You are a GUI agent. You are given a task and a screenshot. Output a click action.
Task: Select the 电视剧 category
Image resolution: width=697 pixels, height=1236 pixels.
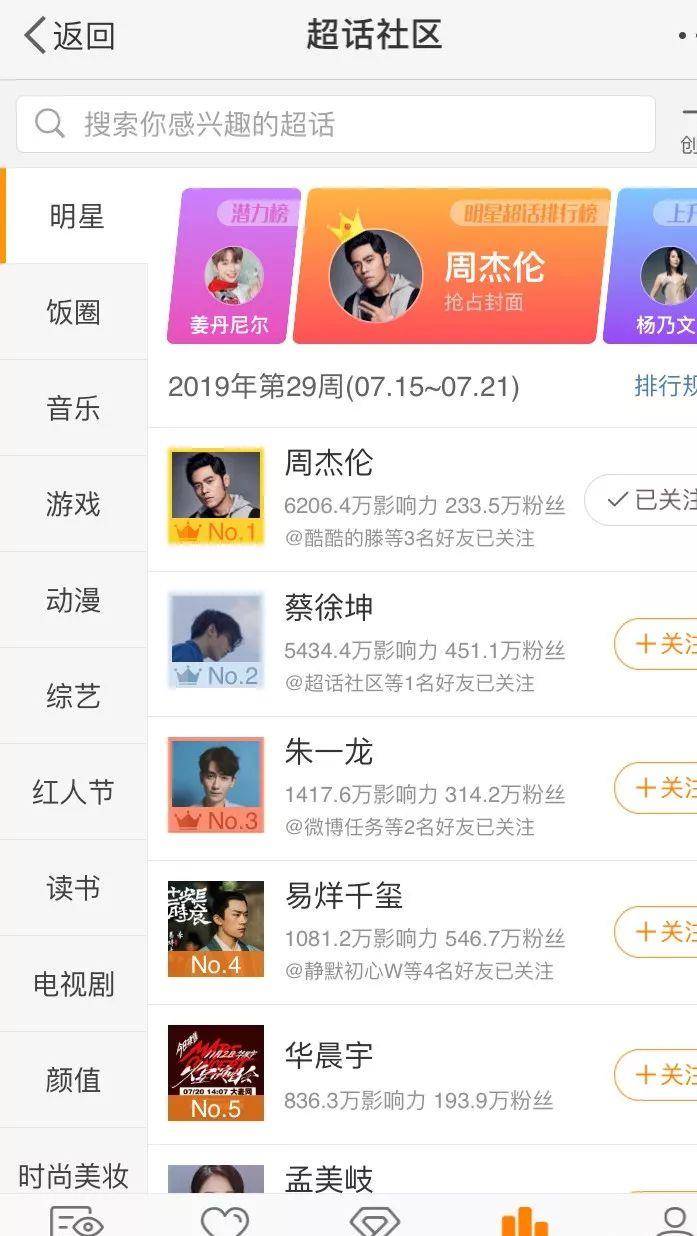(x=73, y=984)
